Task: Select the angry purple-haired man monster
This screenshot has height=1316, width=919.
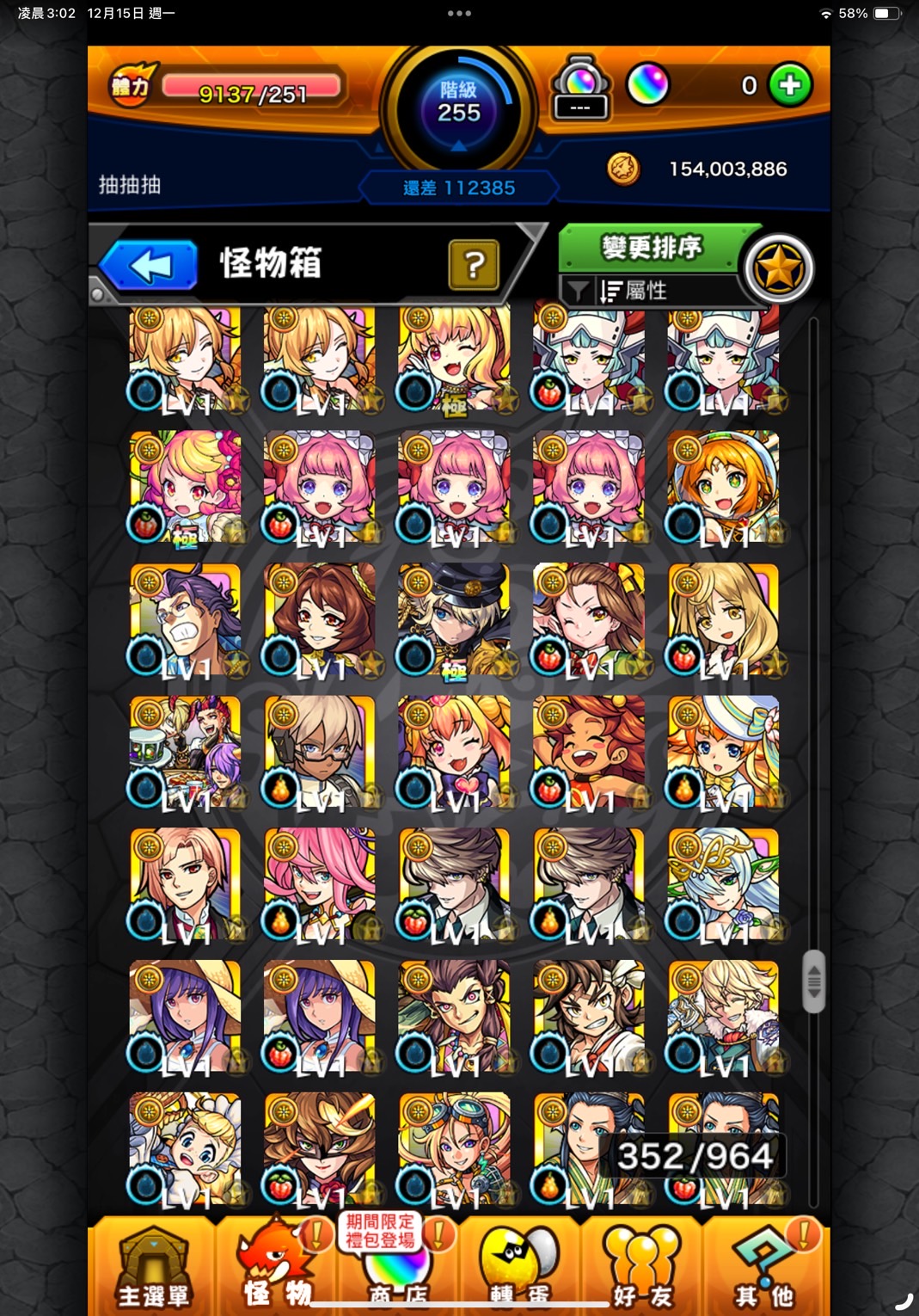Action: [x=185, y=618]
